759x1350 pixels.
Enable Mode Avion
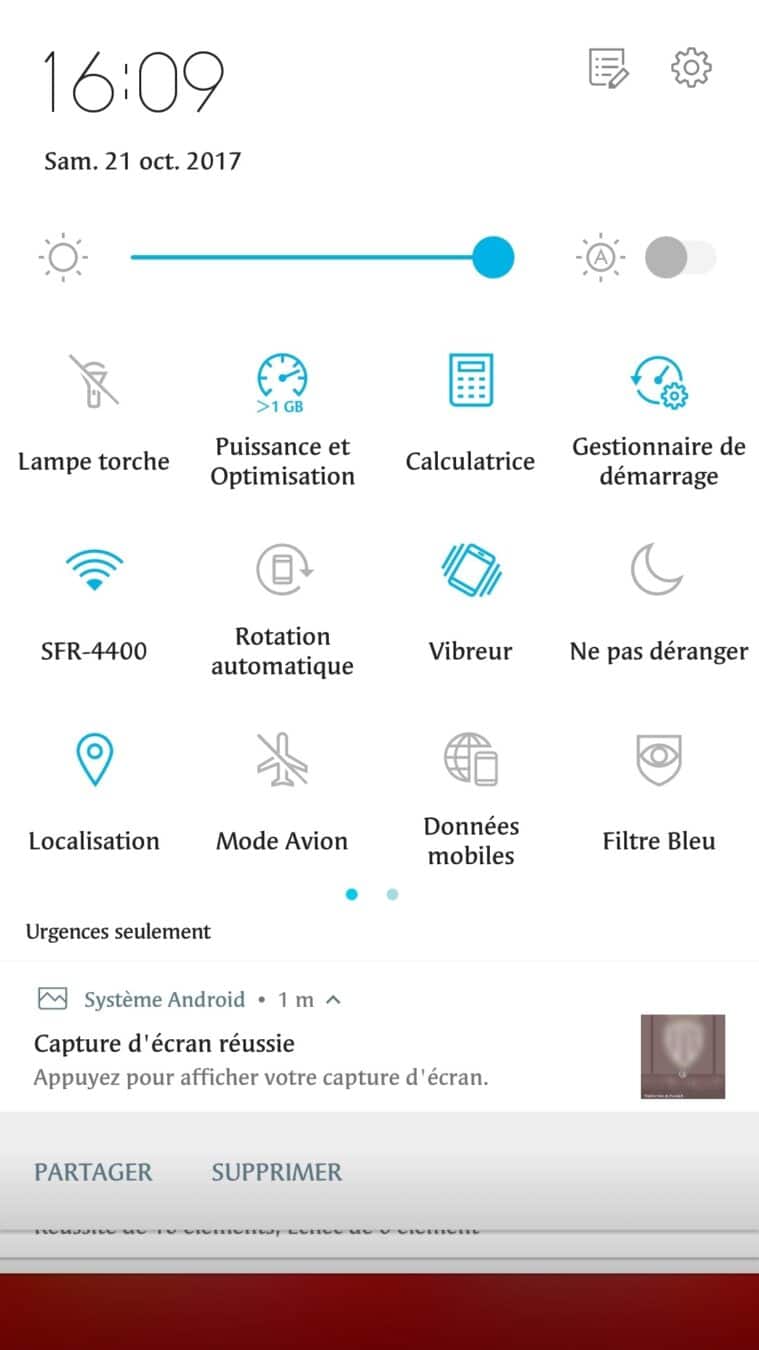coord(282,761)
